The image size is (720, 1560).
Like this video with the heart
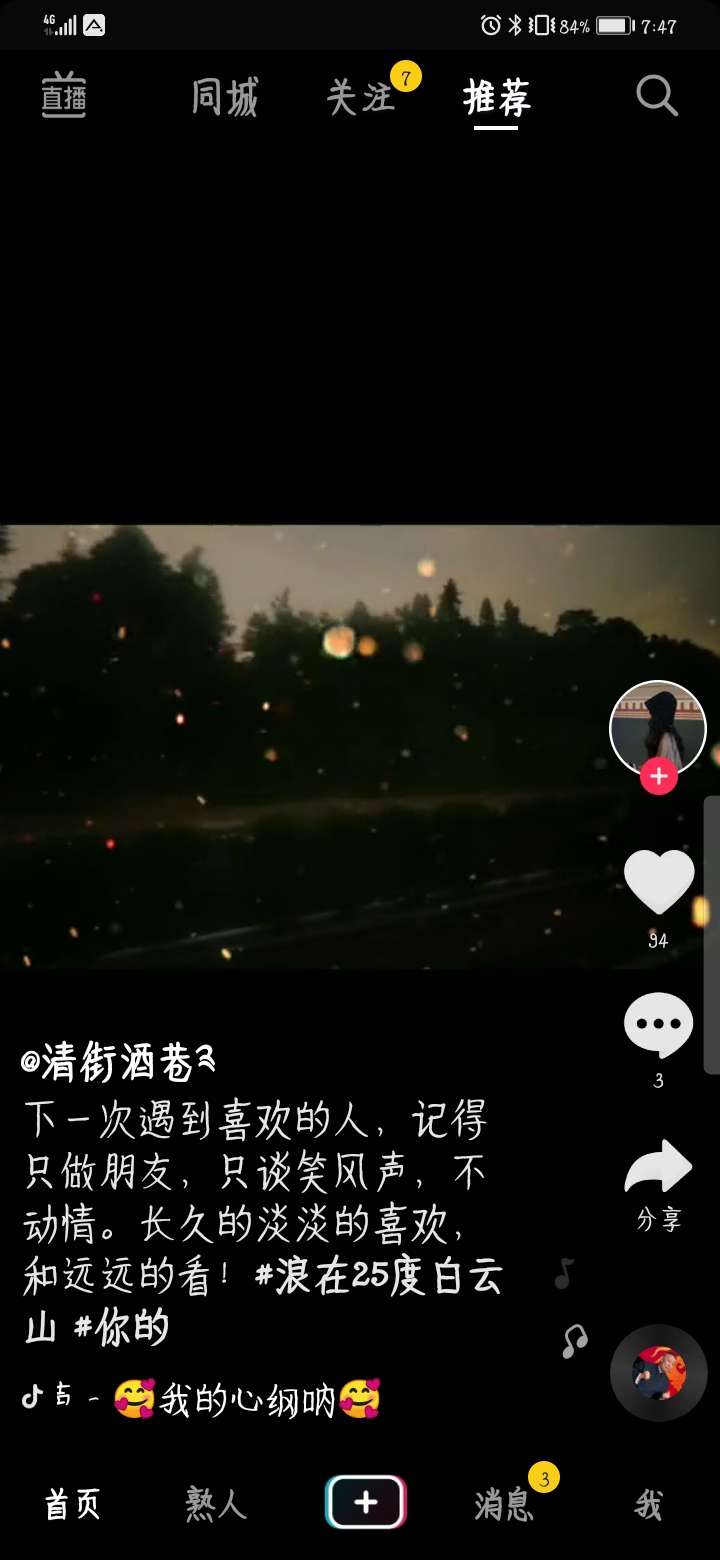[x=658, y=882]
